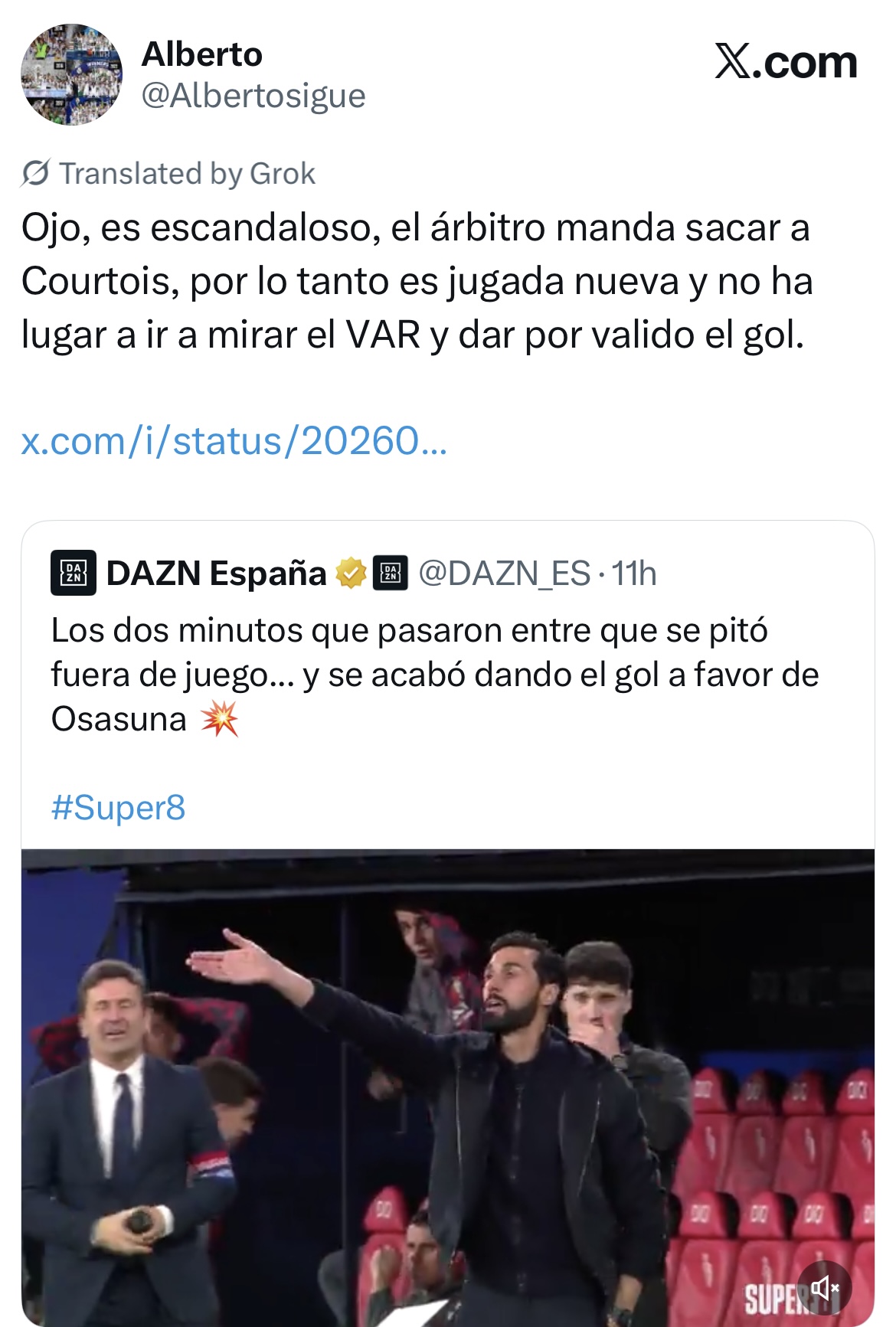This screenshot has height=1327, width=896.
Task: Open the #Super8 hashtag
Action: [x=118, y=808]
